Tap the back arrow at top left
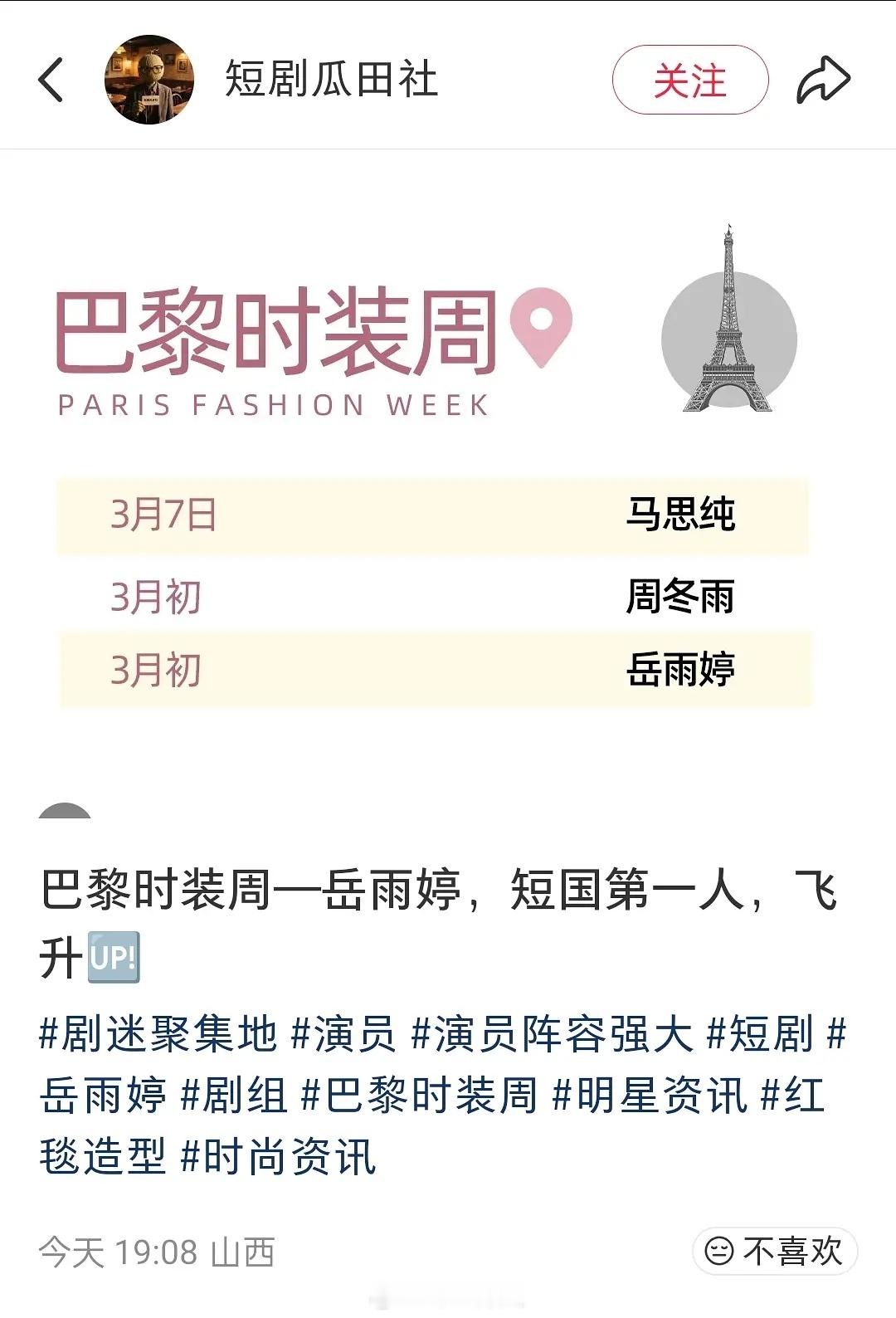The height and width of the screenshot is (1318, 896). point(51,77)
